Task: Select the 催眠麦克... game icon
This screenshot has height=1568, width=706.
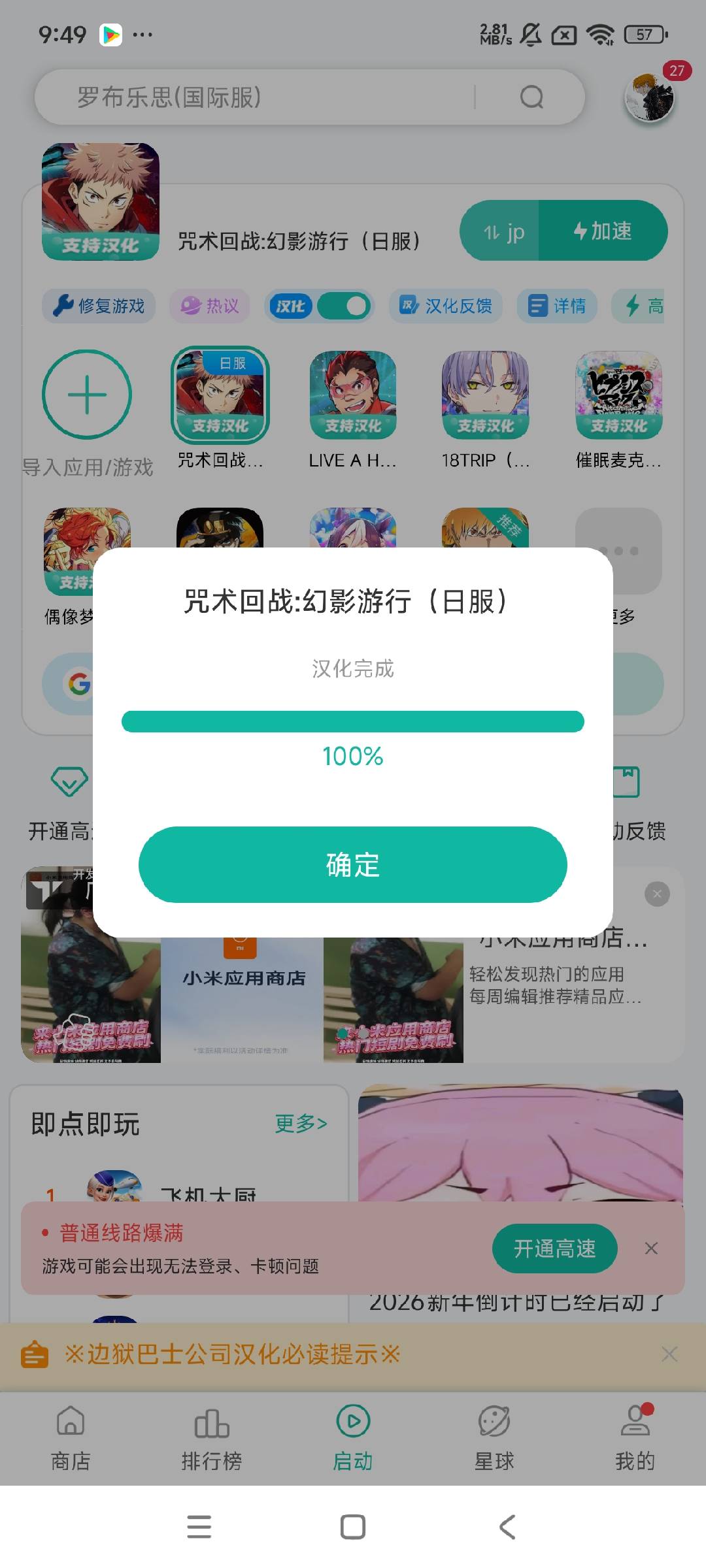Action: click(618, 396)
